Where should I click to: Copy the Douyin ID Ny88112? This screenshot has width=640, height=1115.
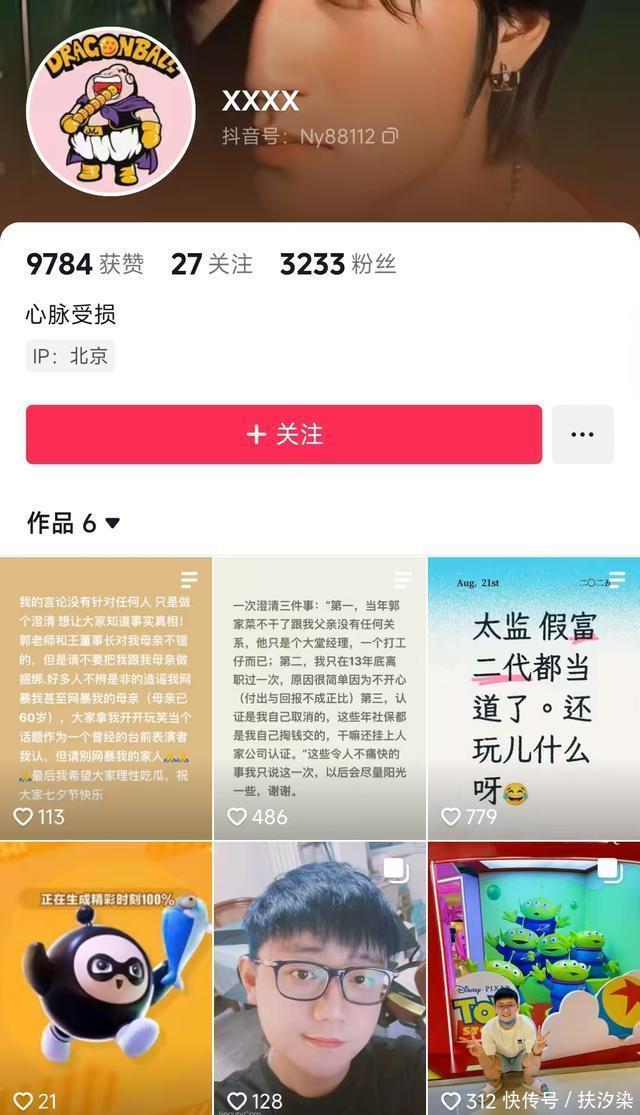[x=390, y=136]
